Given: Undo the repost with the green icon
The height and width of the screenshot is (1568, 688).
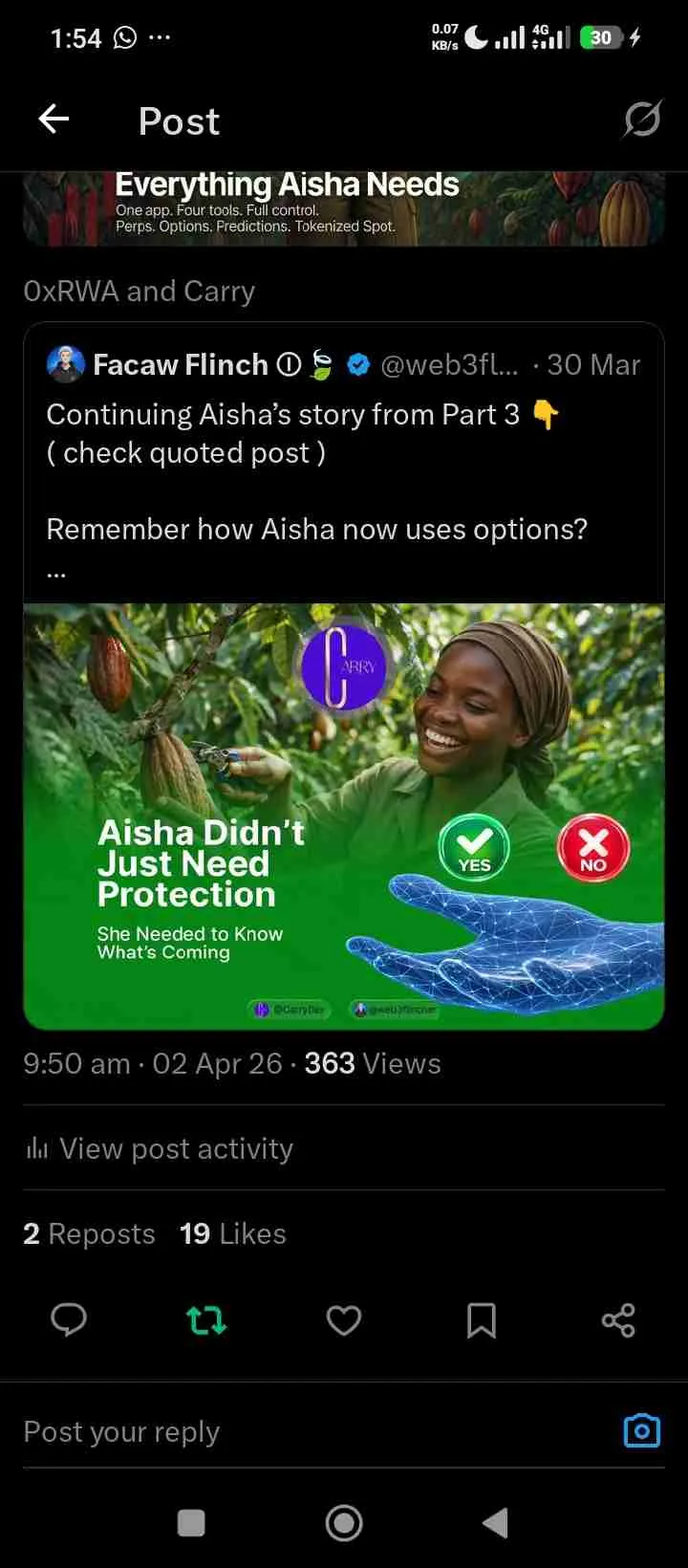Looking at the screenshot, I should (206, 1320).
